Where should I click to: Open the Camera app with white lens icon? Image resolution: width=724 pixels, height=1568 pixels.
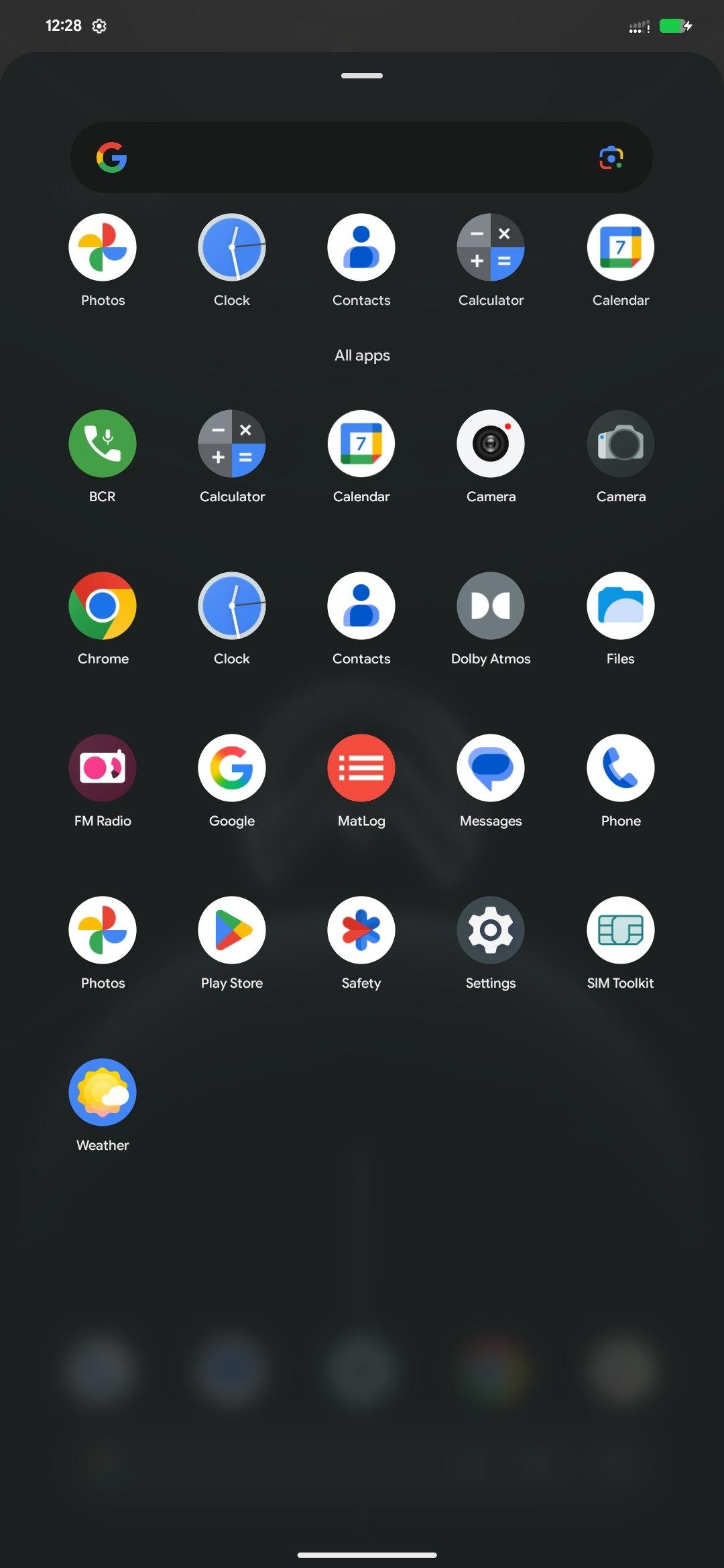click(x=491, y=444)
